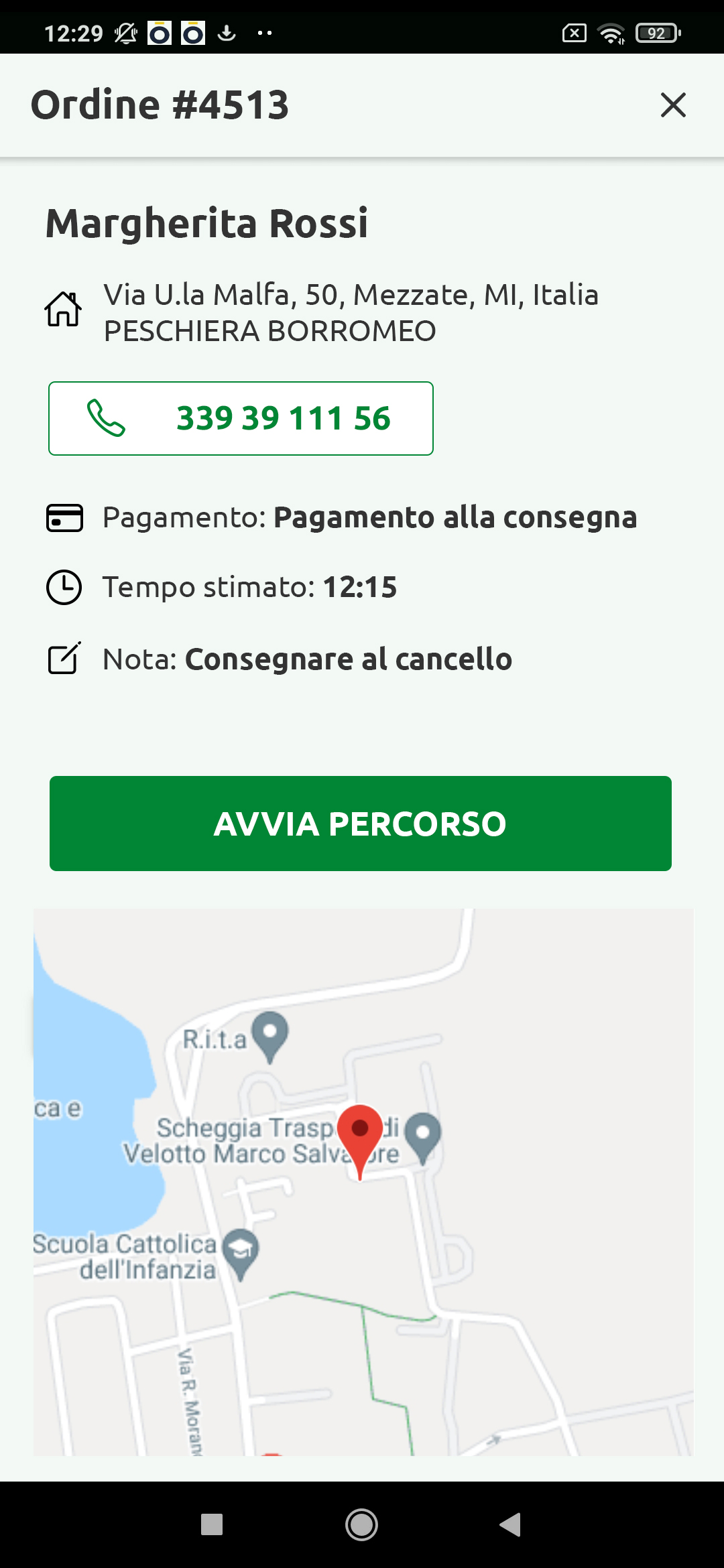
Task: Select the Scuola Cattolica dell'Infanzia map marker
Action: [241, 1252]
